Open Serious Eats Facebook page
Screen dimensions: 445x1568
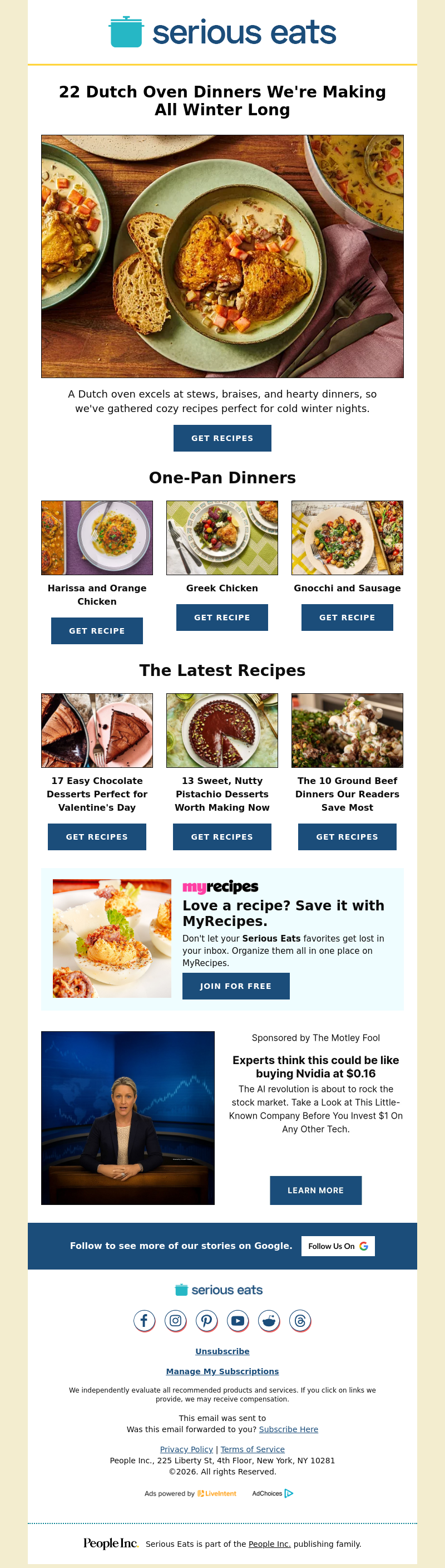[x=144, y=1320]
